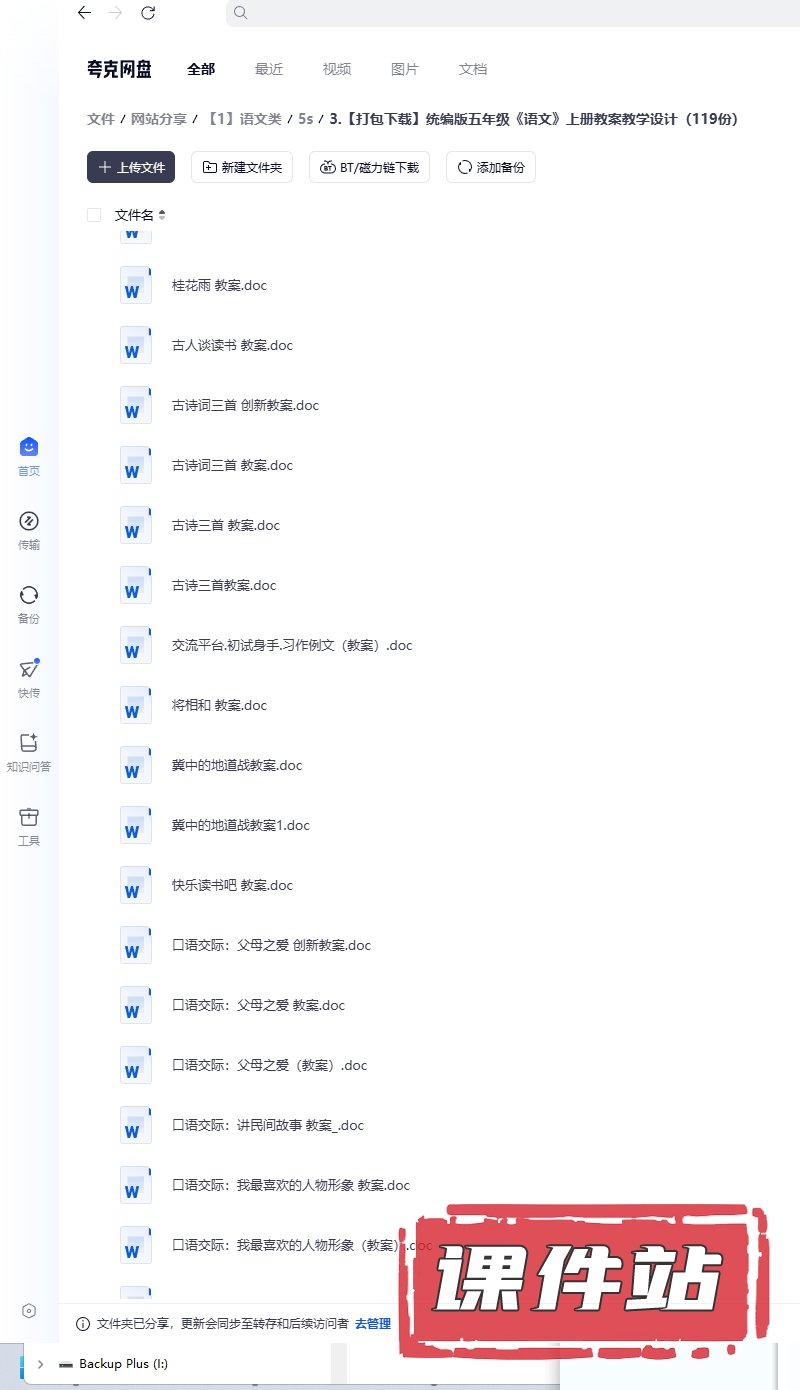Switch to the 视频 tab
This screenshot has height=1390, width=800.
pos(337,69)
